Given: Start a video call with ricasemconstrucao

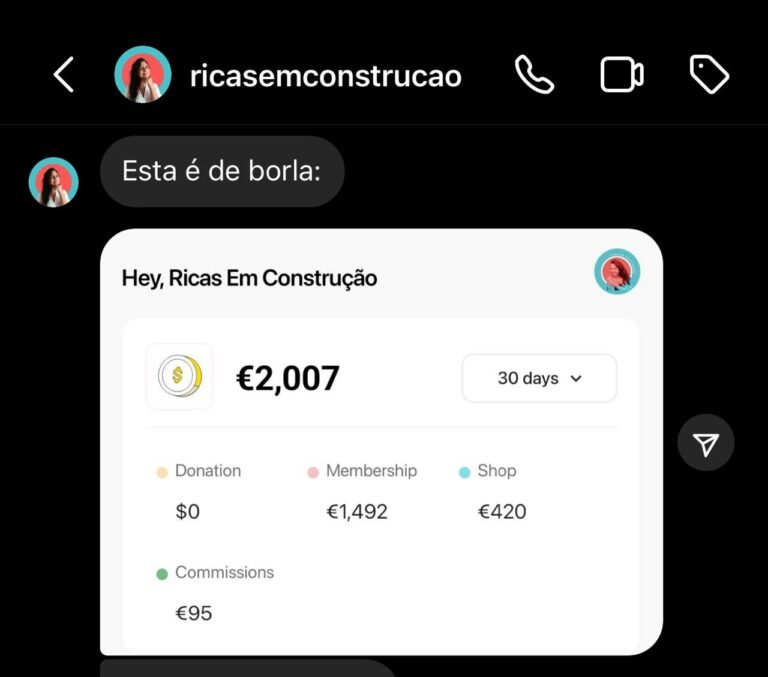Looking at the screenshot, I should (x=621, y=75).
